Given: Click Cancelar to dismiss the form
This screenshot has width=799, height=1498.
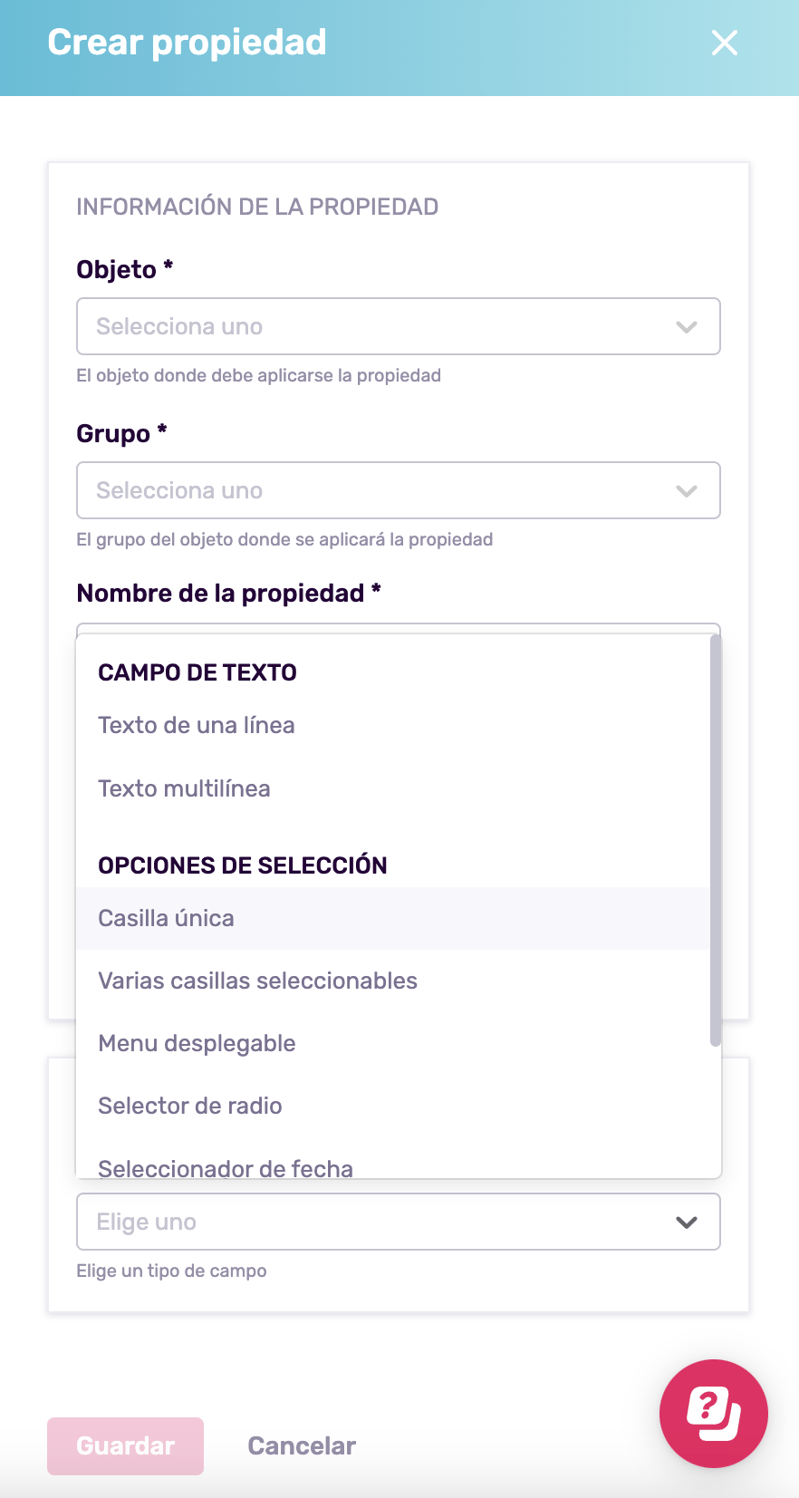Looking at the screenshot, I should point(300,1446).
